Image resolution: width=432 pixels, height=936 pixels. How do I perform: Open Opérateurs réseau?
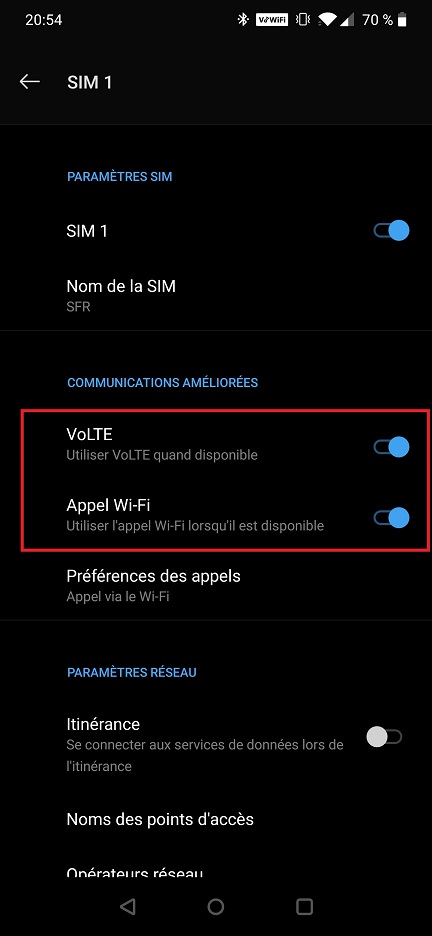point(216,870)
